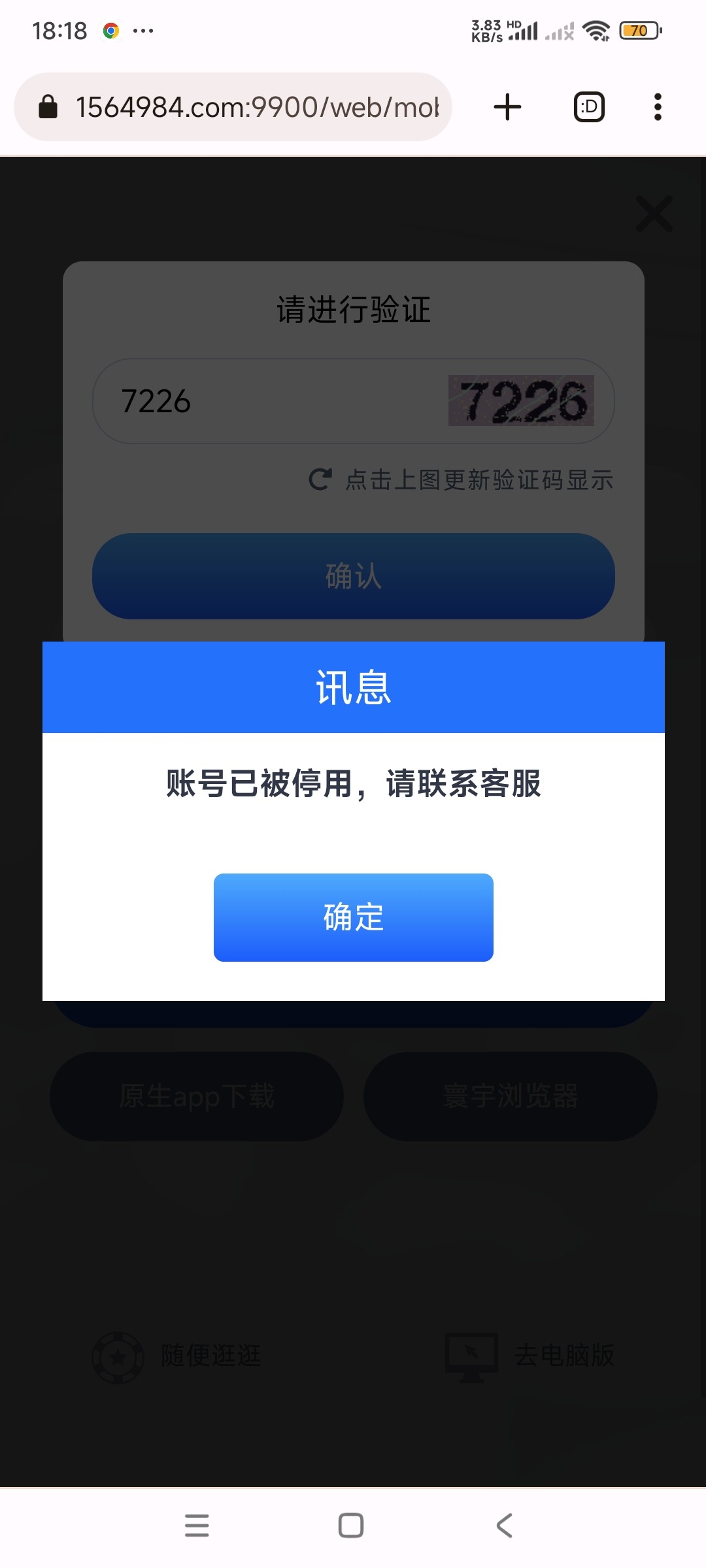Screen dimensions: 706x1568
Task: Open the Chrome overflow menu
Action: click(x=658, y=107)
